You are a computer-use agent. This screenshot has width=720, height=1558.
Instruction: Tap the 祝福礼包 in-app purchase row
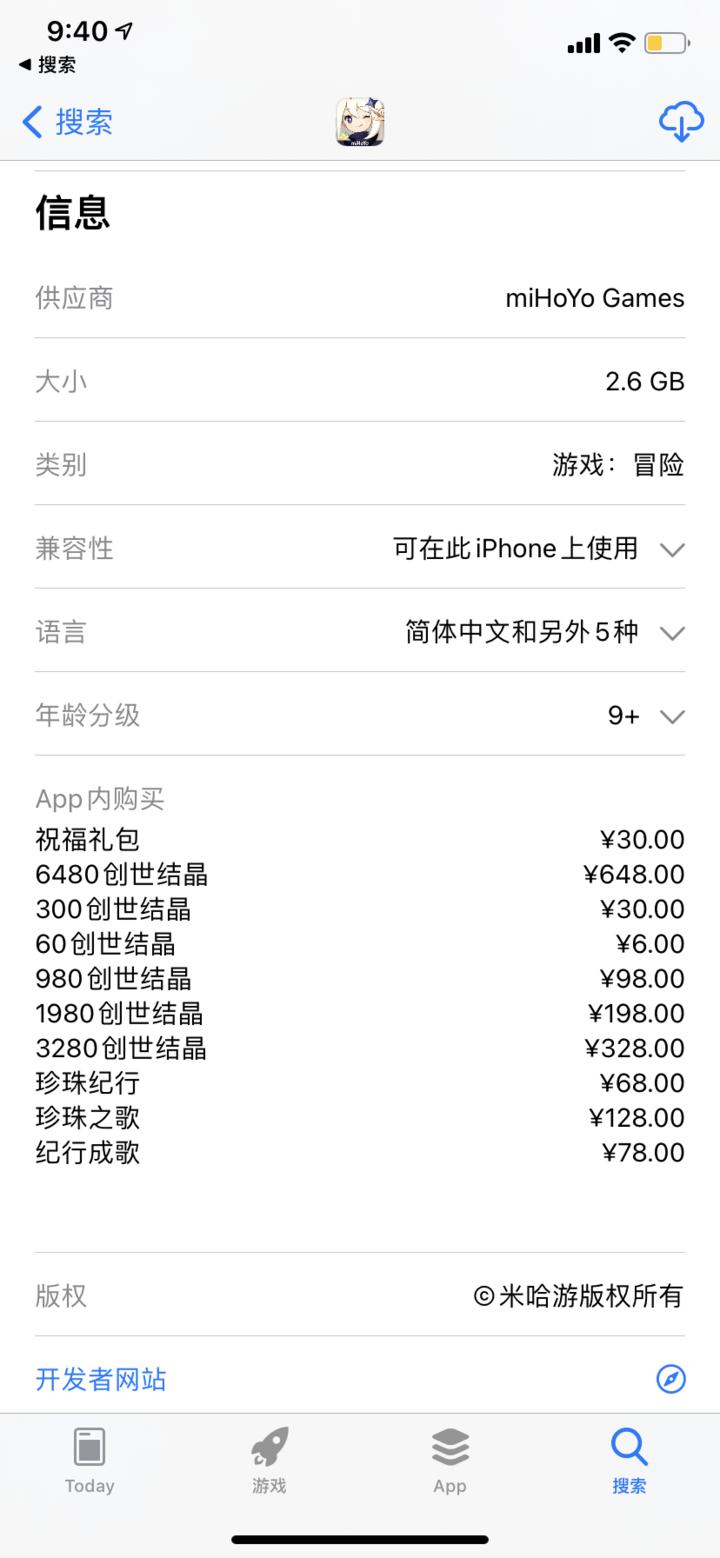click(360, 839)
